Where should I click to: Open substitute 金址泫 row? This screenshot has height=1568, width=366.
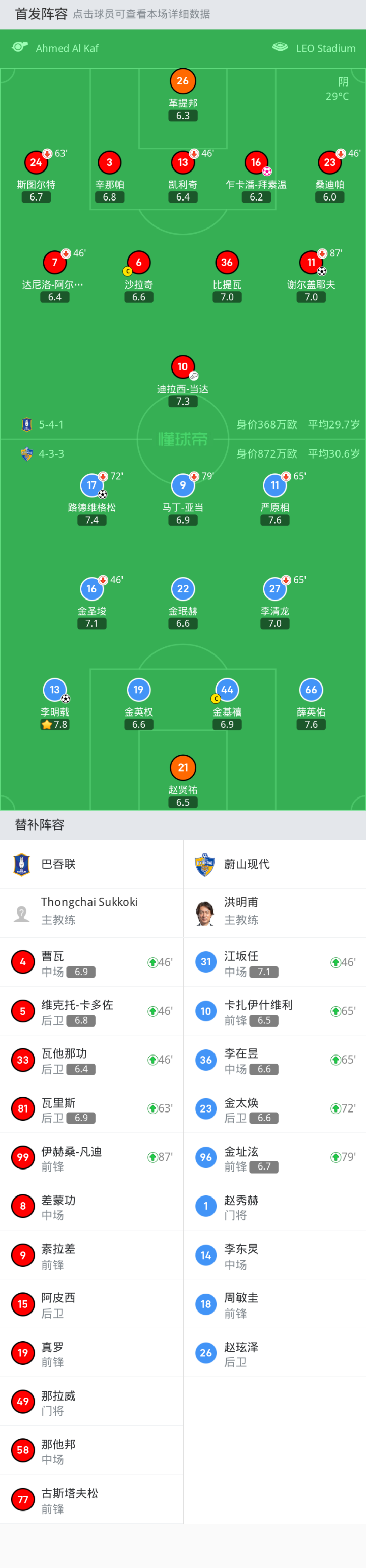point(275,1157)
